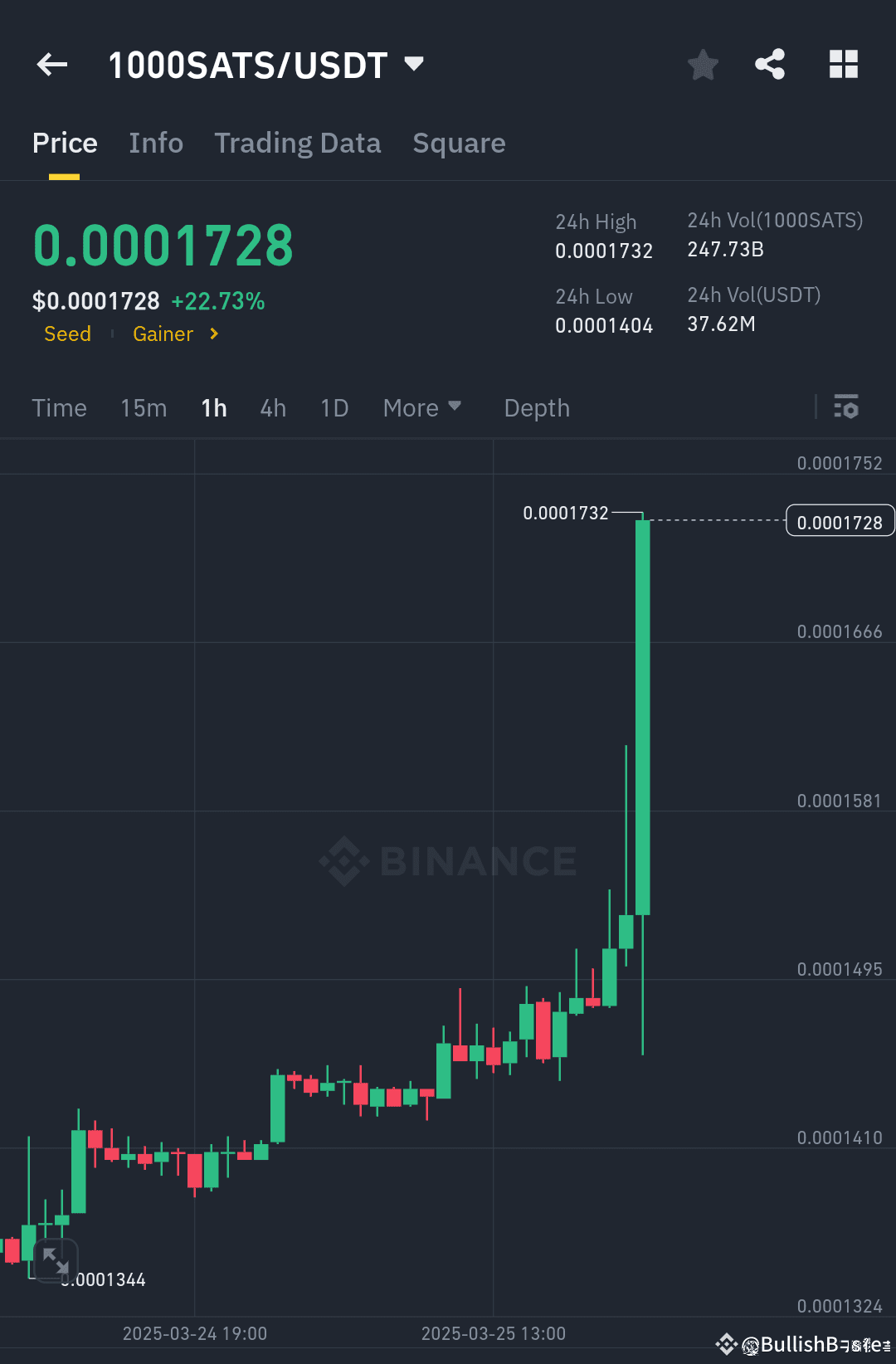Open the share options icon
This screenshot has width=896, height=1364.
click(769, 64)
